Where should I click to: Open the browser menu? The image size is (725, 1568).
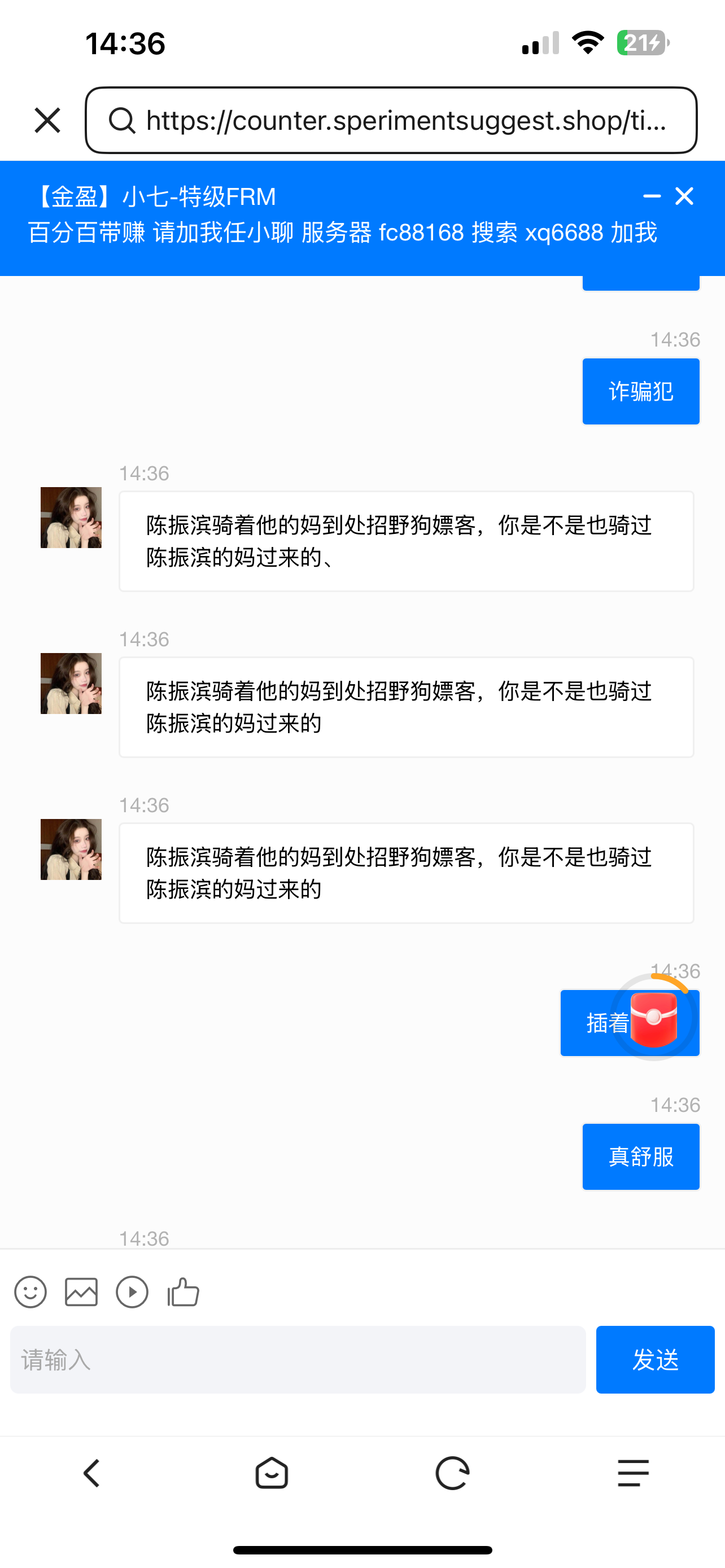pos(633,1473)
